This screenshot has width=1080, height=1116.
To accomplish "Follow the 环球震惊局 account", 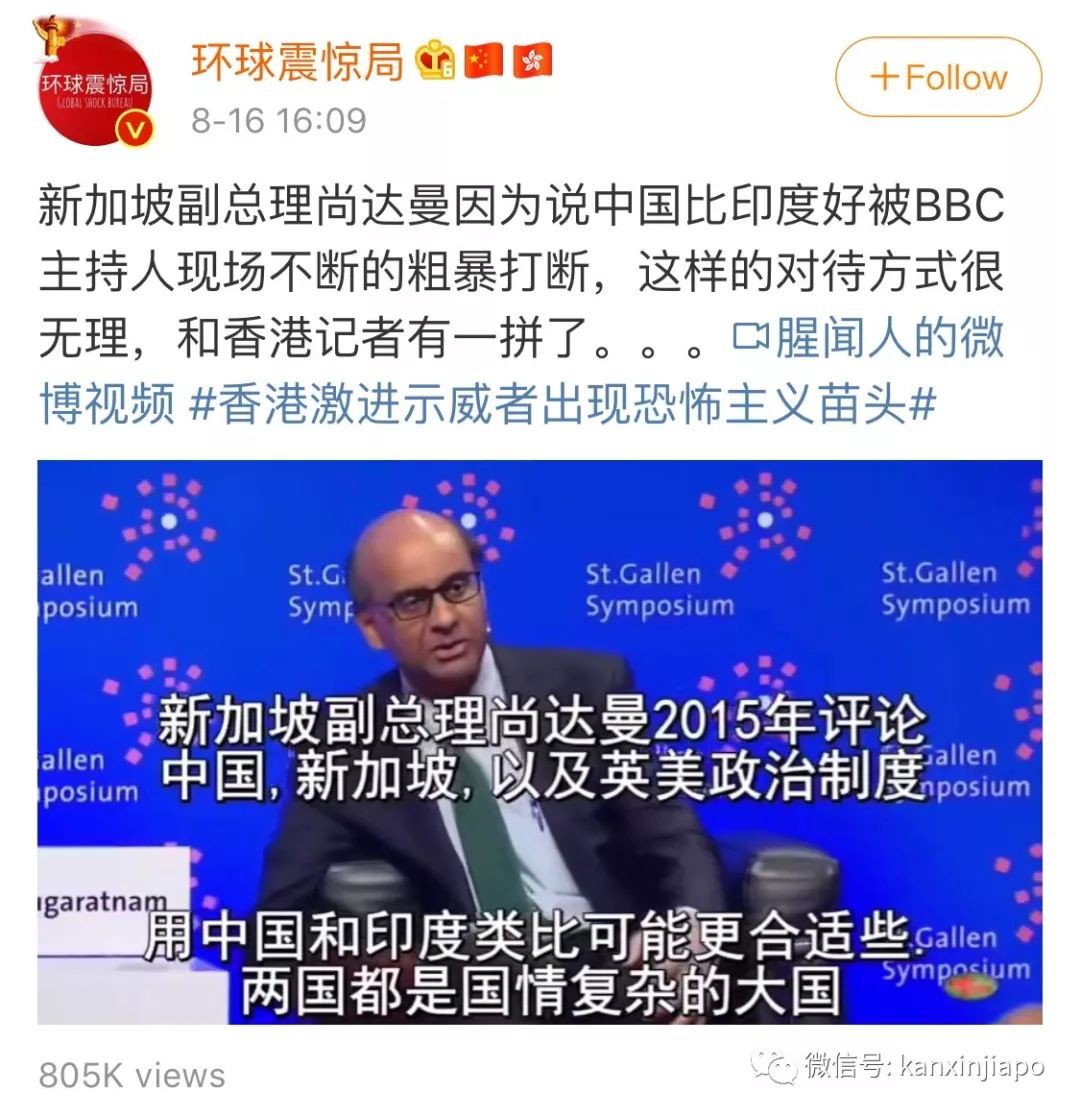I will pos(938,77).
